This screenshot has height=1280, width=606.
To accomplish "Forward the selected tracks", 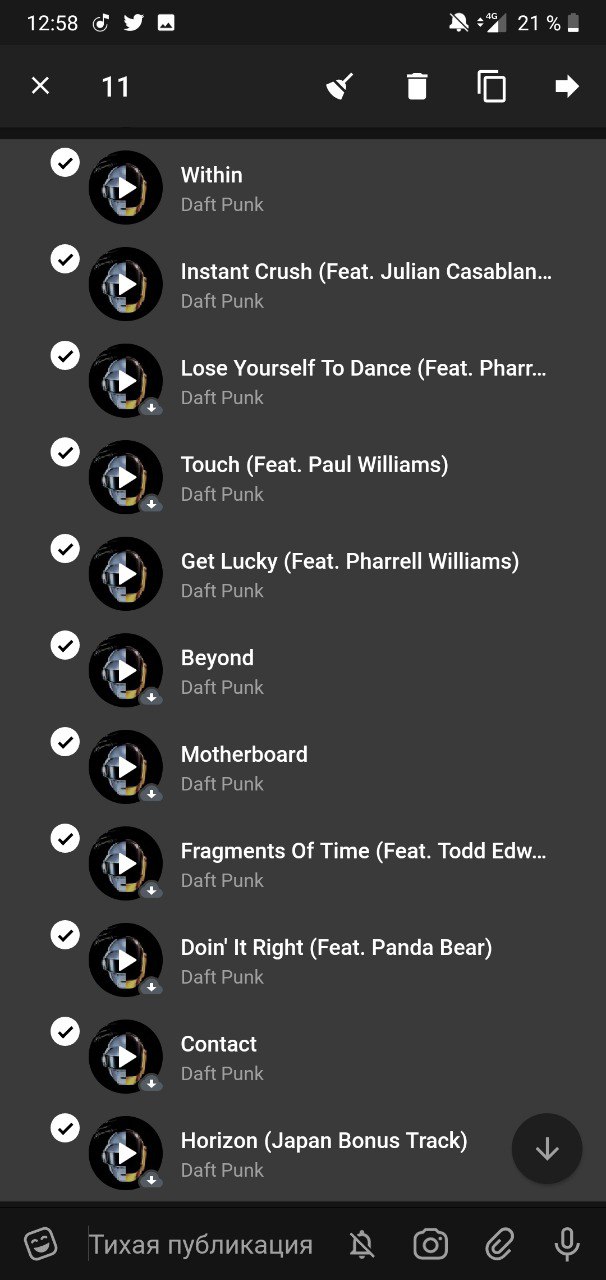I will click(x=567, y=87).
